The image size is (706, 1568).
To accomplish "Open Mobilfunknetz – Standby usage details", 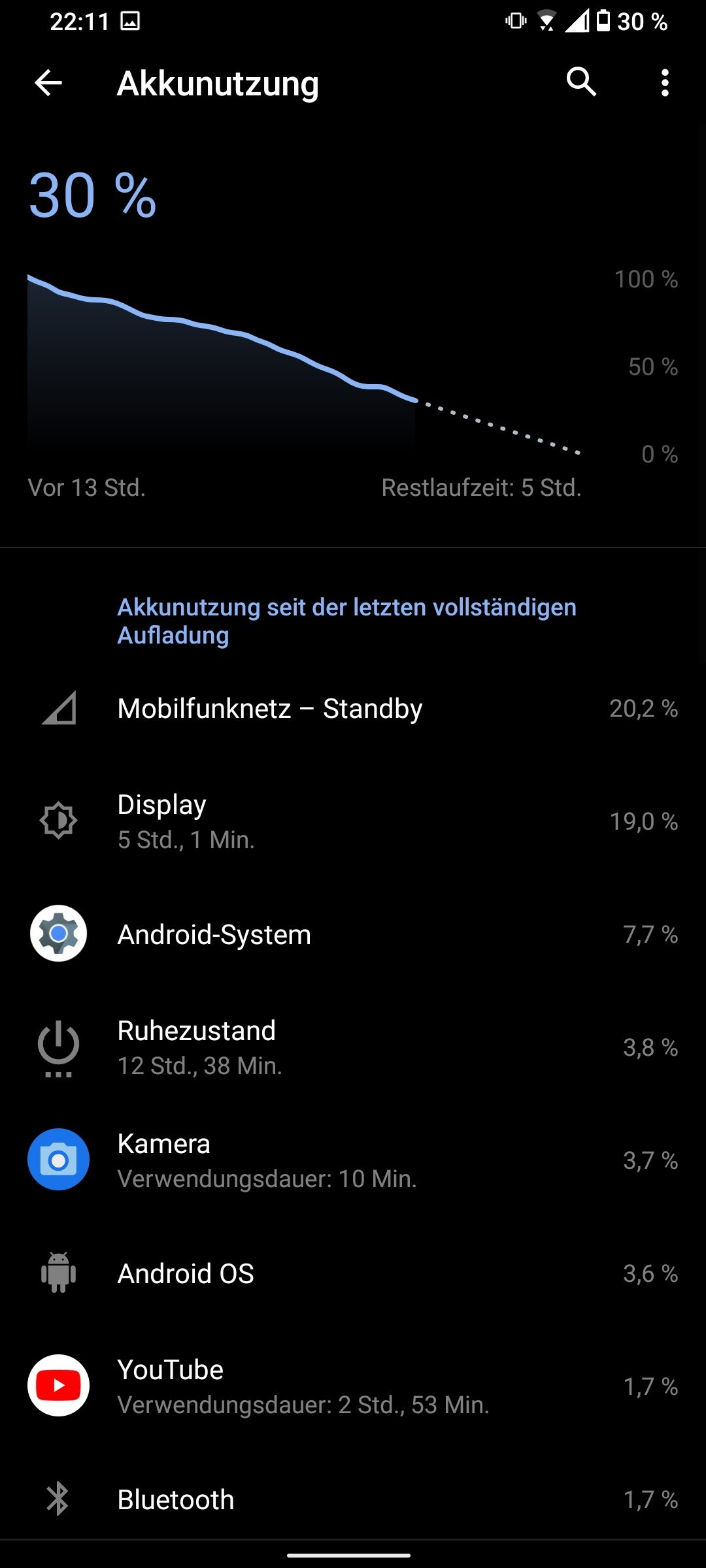I will (353, 709).
